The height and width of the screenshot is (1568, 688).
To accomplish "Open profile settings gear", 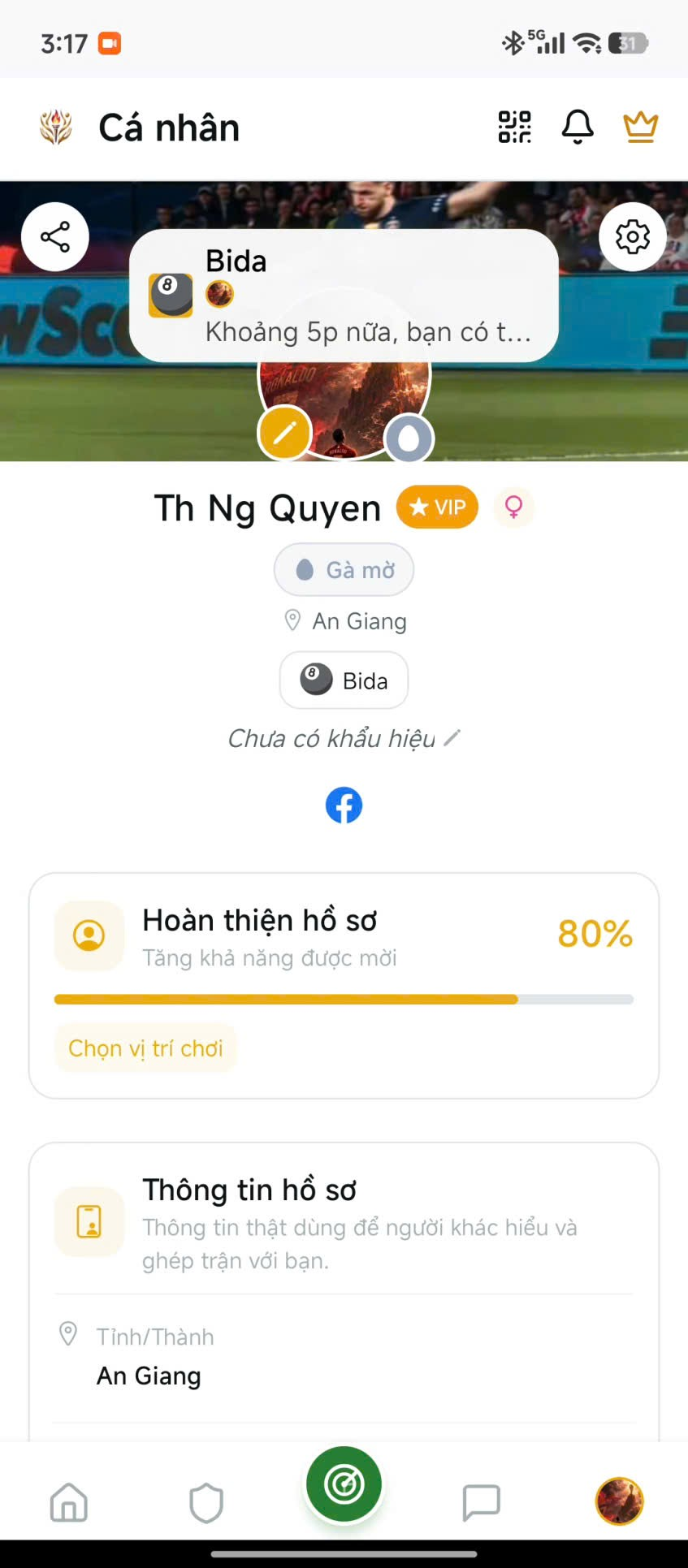I will pyautogui.click(x=633, y=237).
